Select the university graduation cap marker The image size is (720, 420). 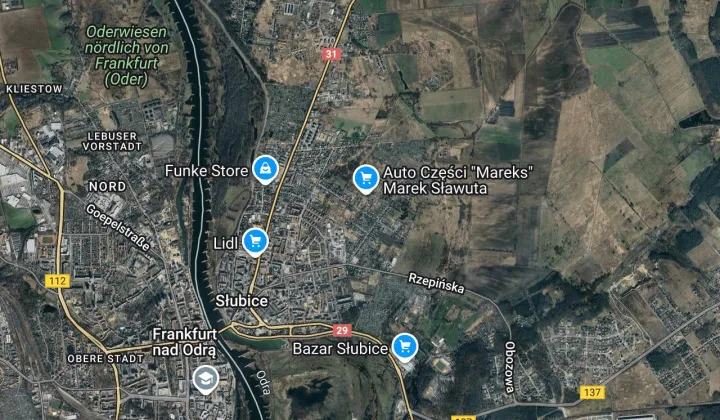coord(205,378)
